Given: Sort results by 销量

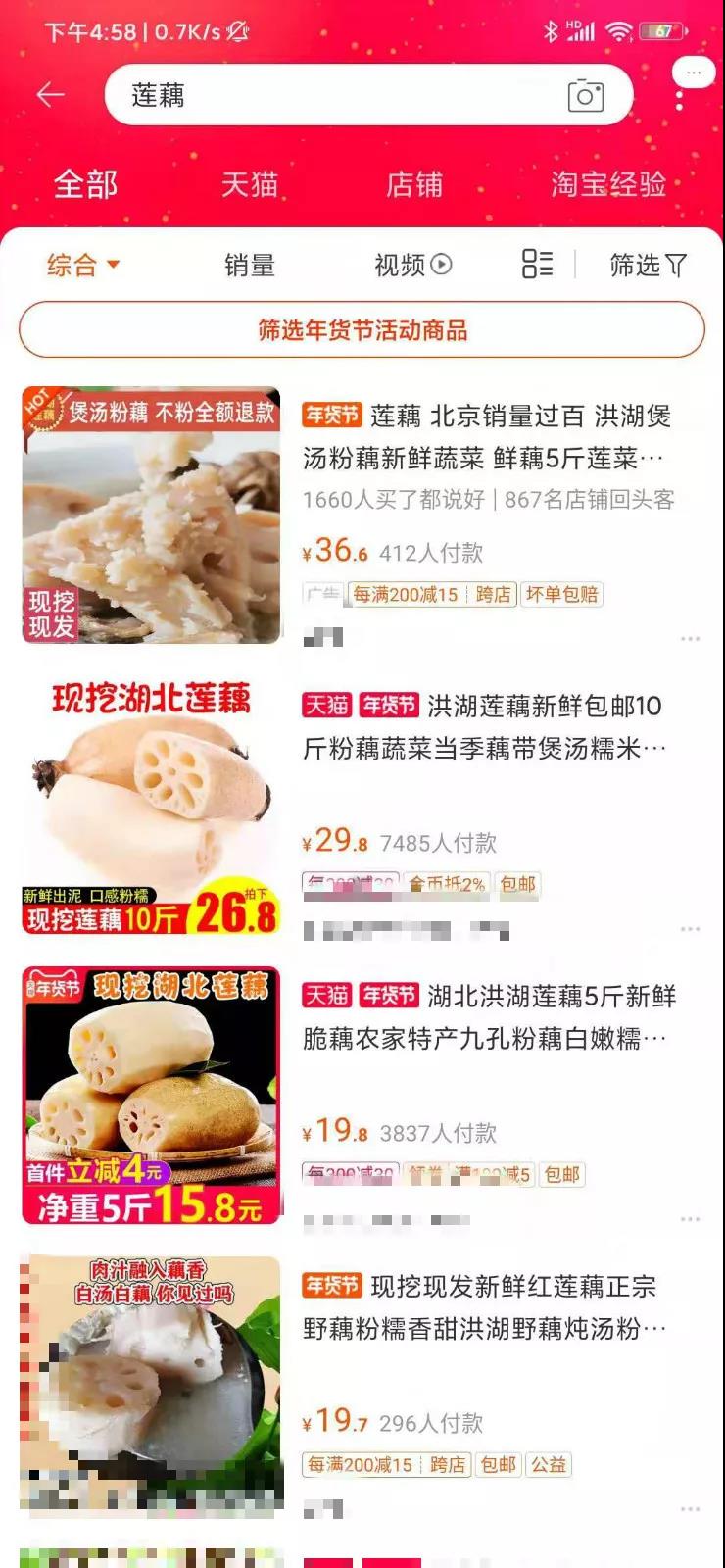Looking at the screenshot, I should (249, 265).
